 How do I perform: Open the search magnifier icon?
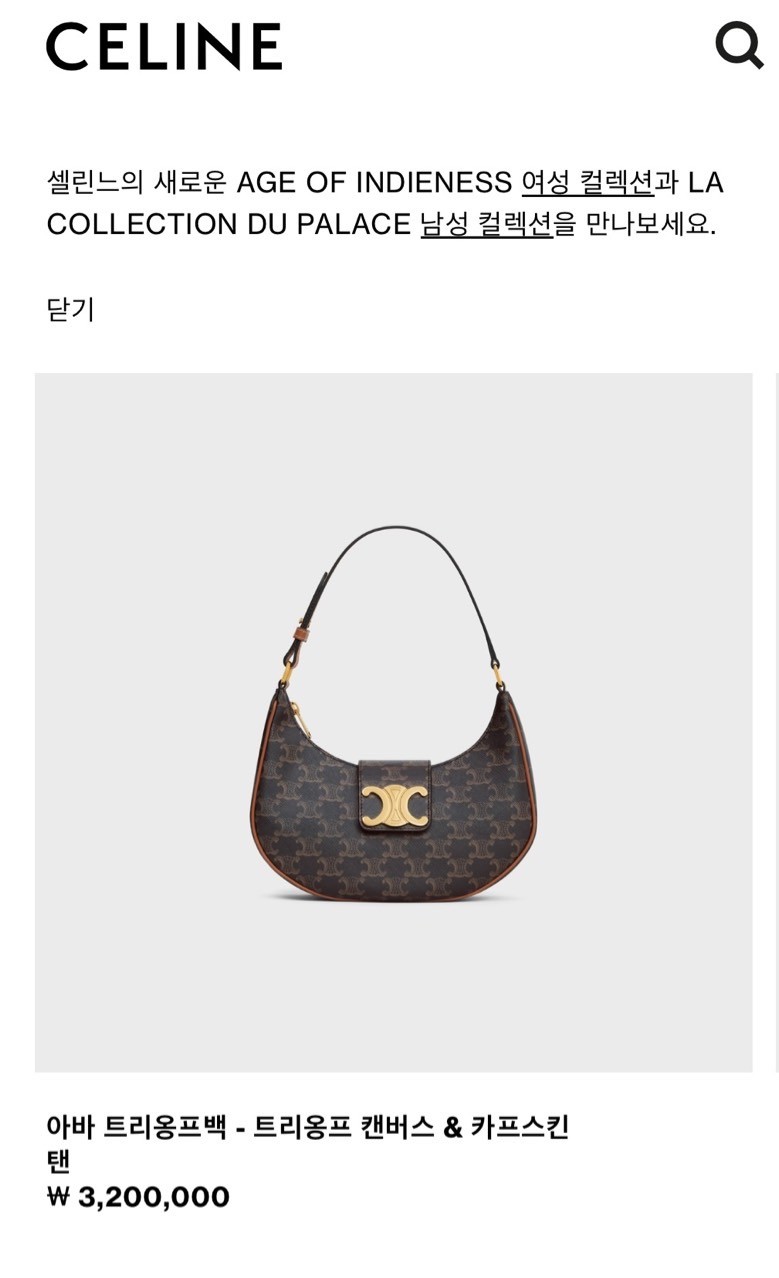(x=738, y=46)
